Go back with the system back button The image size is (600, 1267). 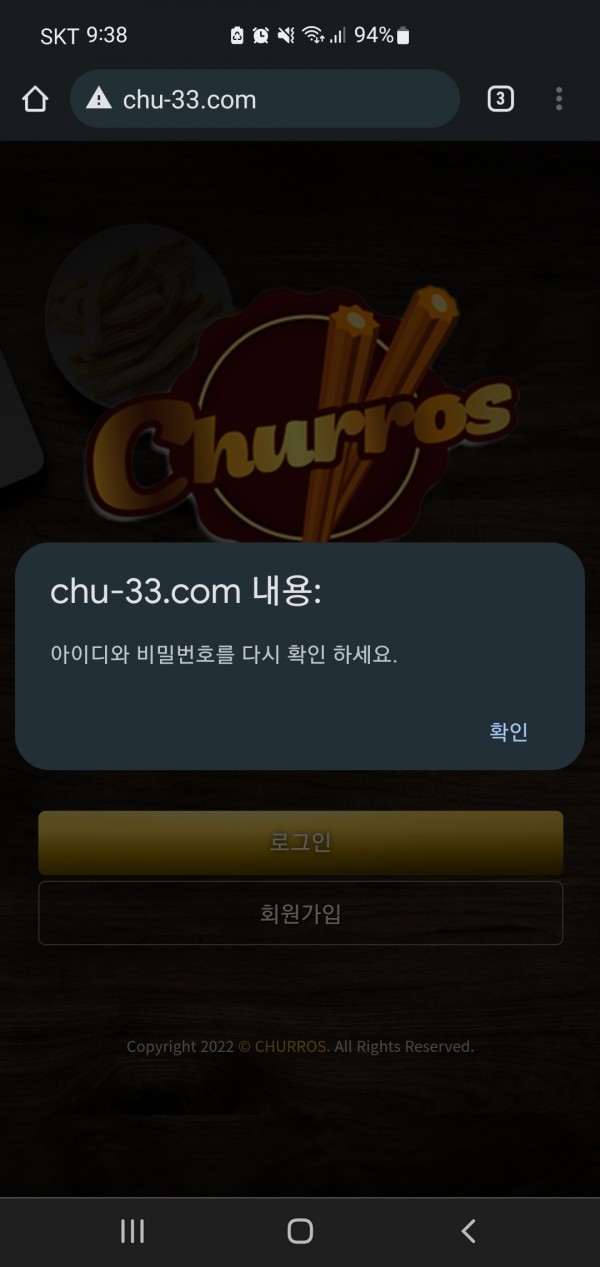click(x=467, y=1231)
